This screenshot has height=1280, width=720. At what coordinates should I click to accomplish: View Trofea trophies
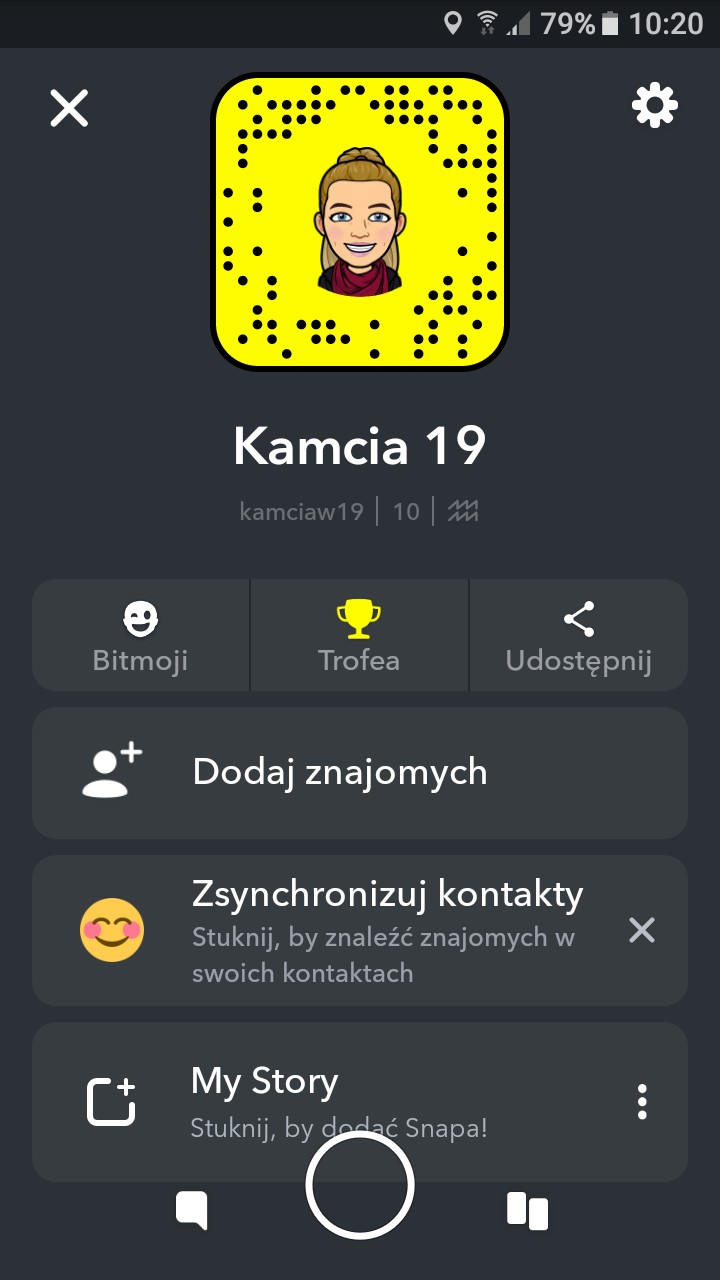359,636
